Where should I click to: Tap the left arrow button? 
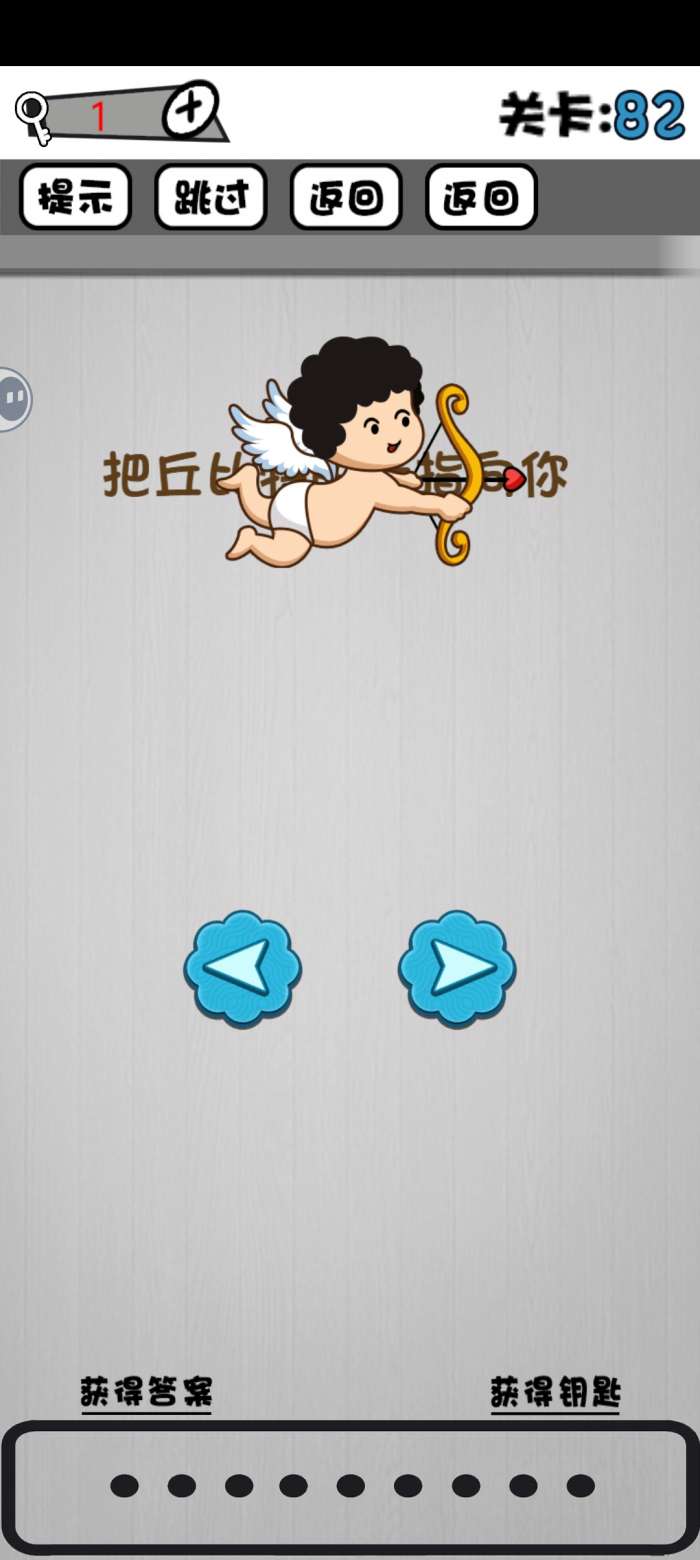click(243, 968)
